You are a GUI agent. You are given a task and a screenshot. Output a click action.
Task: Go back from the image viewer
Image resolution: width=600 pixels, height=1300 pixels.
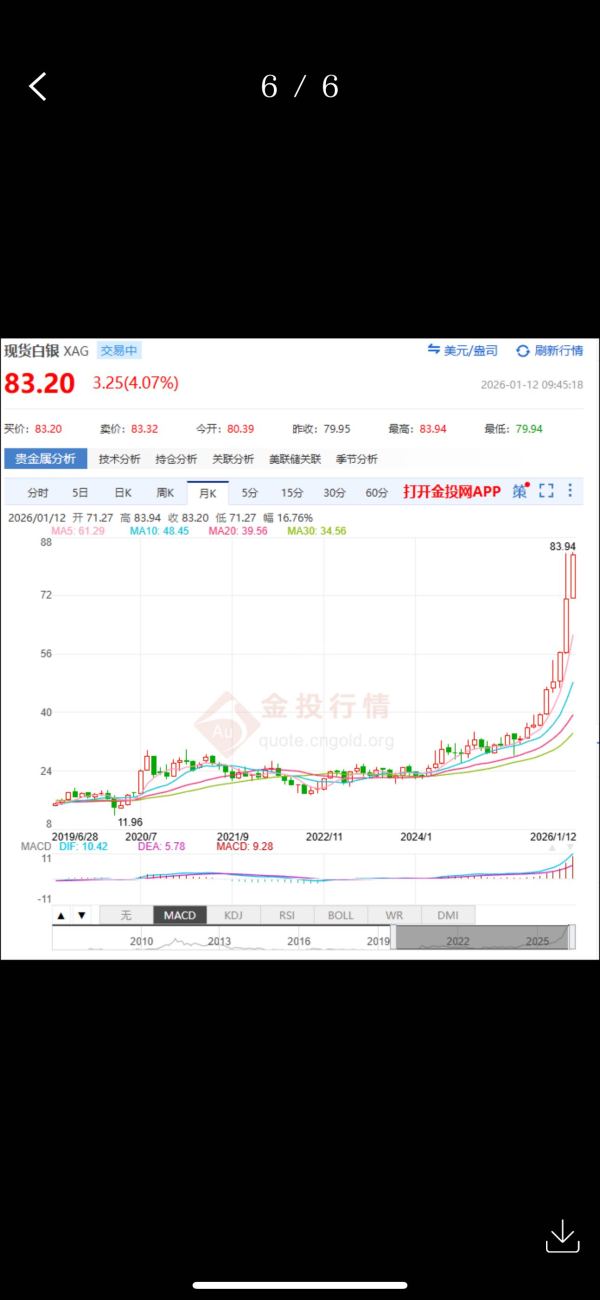click(x=38, y=87)
